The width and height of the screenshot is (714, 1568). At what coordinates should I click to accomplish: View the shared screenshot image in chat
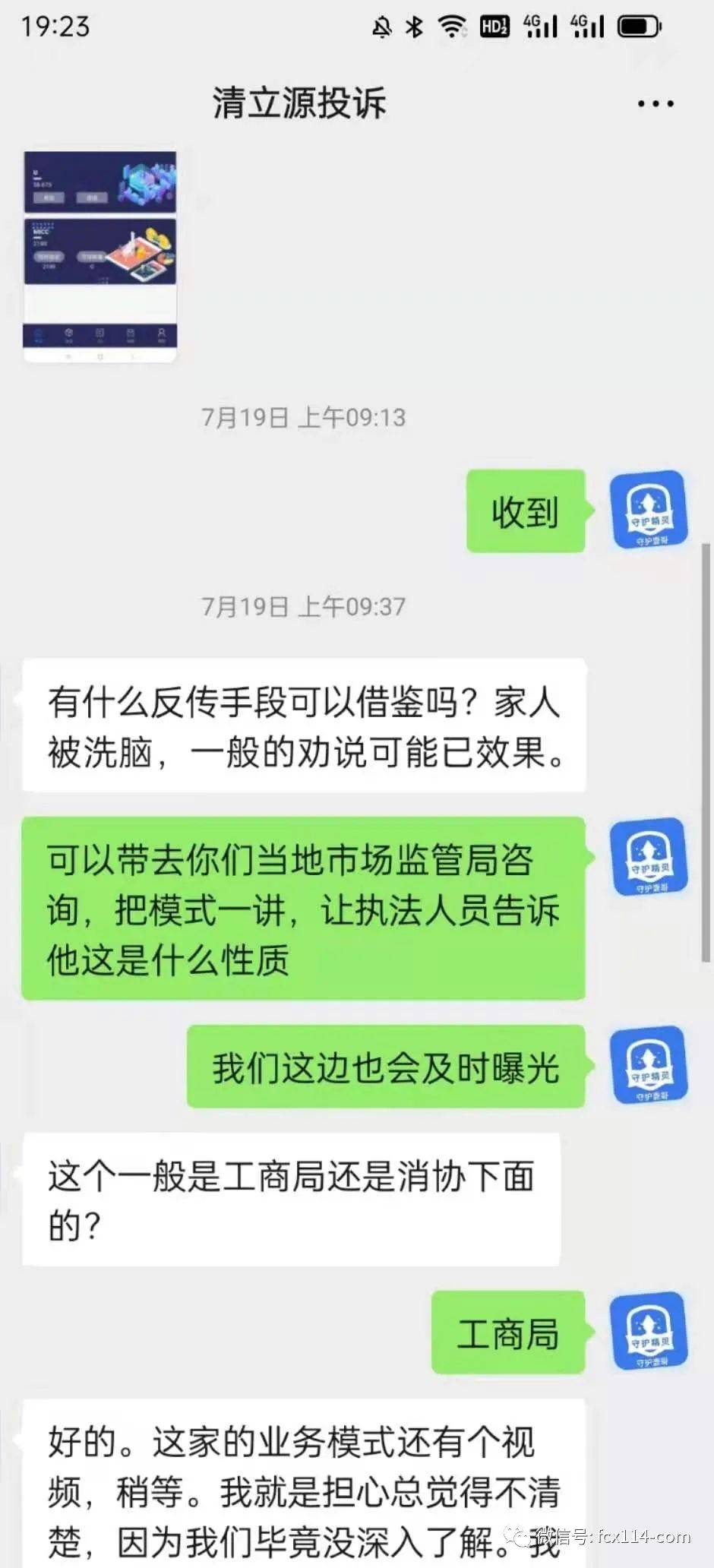tap(100, 256)
